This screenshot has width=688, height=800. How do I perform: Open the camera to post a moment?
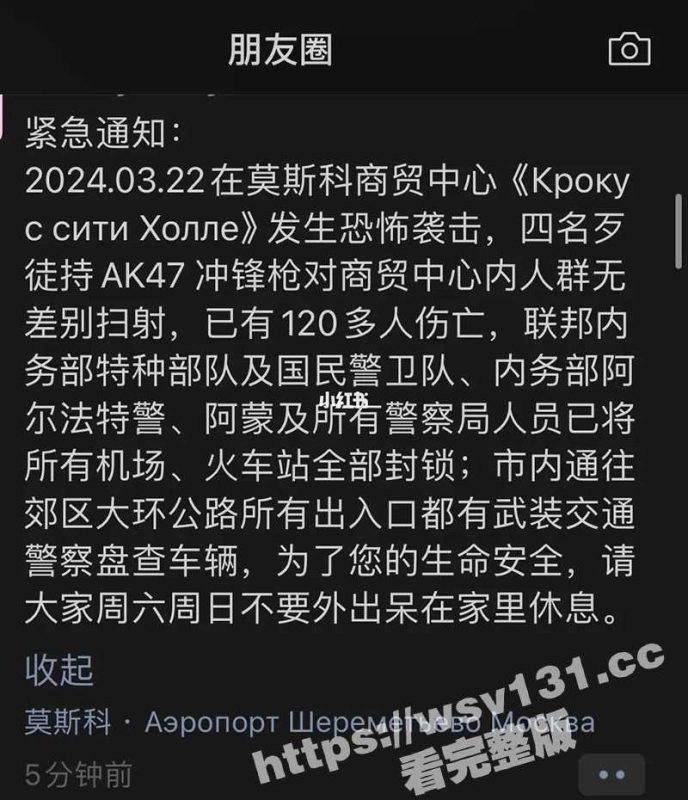click(629, 49)
